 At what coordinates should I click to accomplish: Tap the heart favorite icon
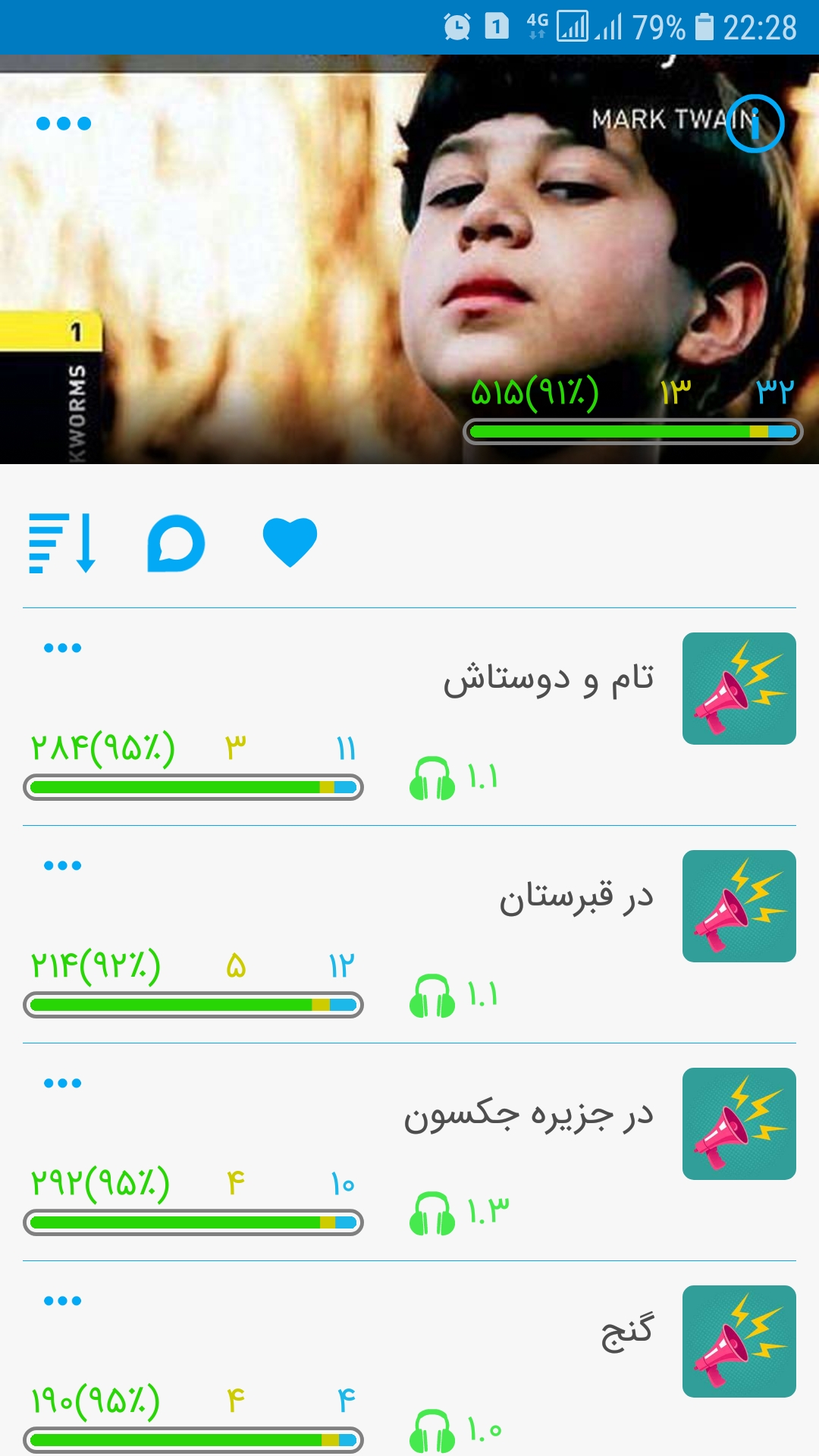tap(290, 541)
